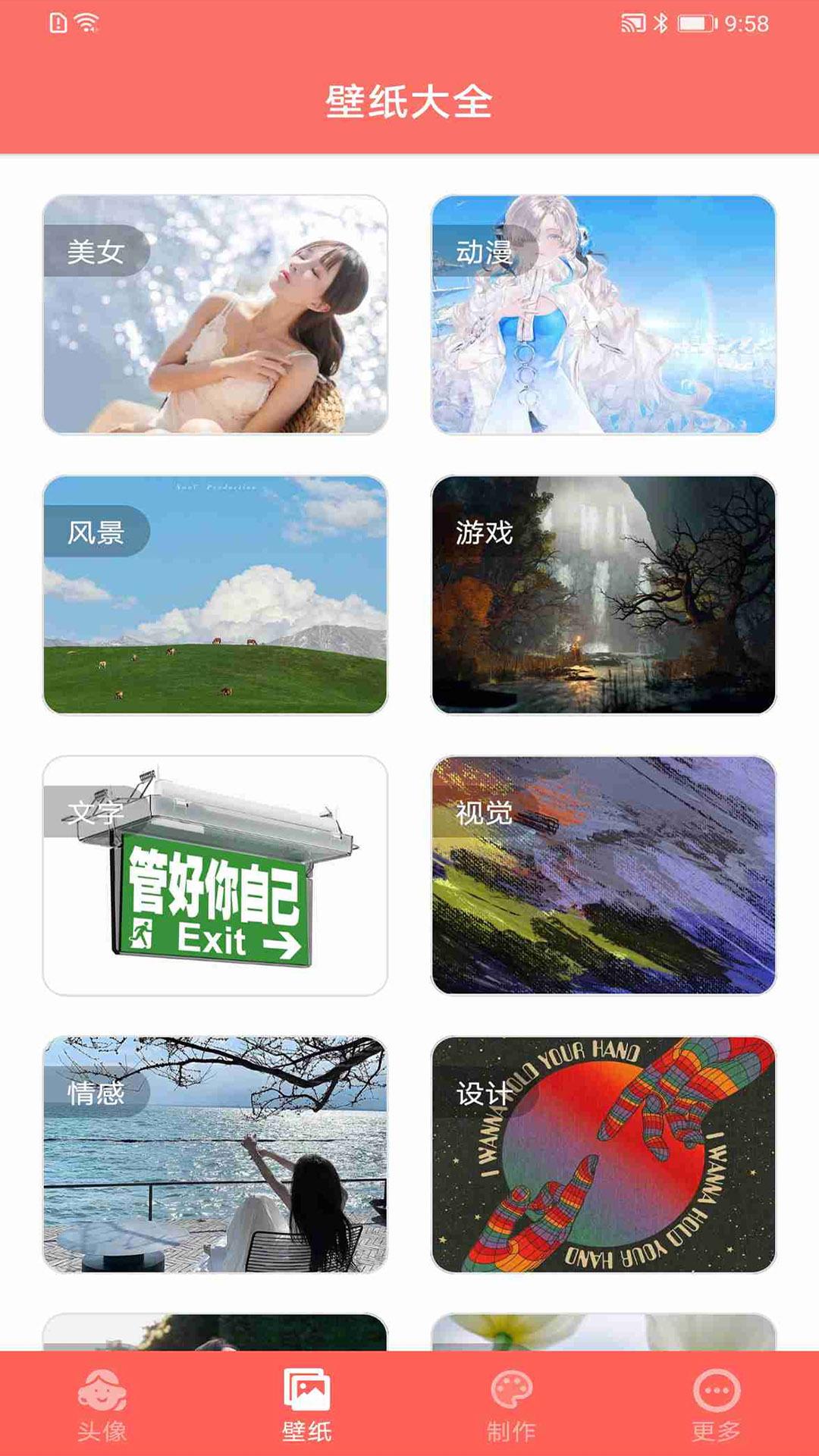Open the 美女 wallpaper category
Viewport: 819px width, 1456px height.
click(215, 315)
